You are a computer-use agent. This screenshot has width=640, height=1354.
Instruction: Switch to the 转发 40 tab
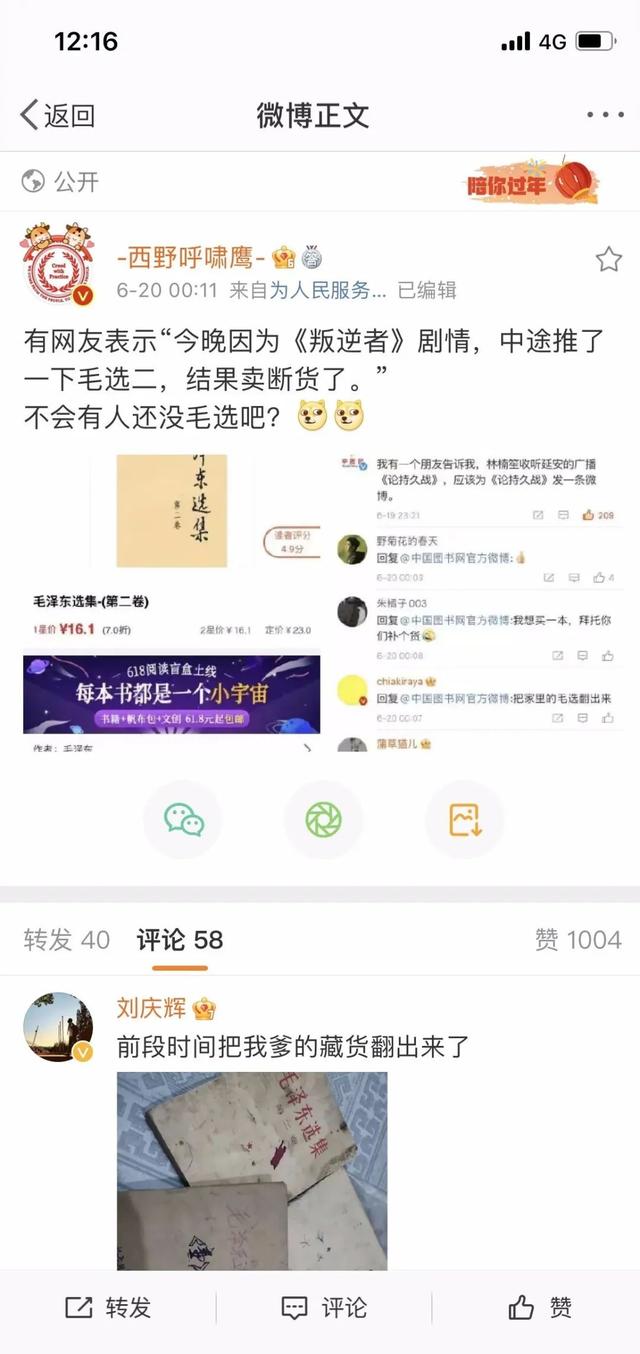[67, 940]
